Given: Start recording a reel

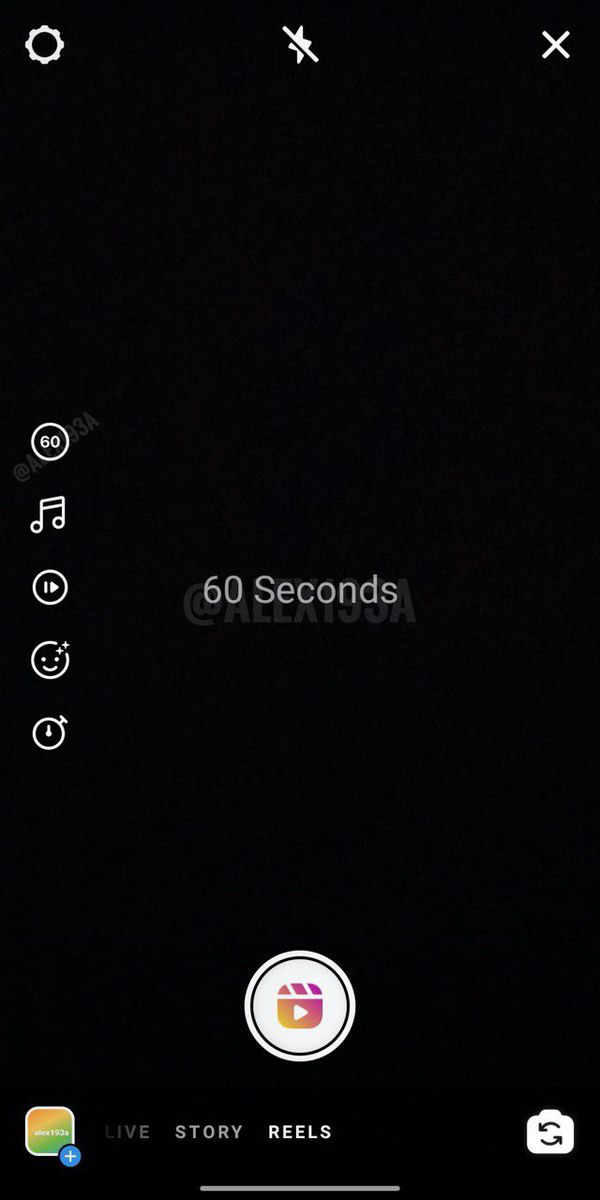Looking at the screenshot, I should click(x=300, y=1005).
